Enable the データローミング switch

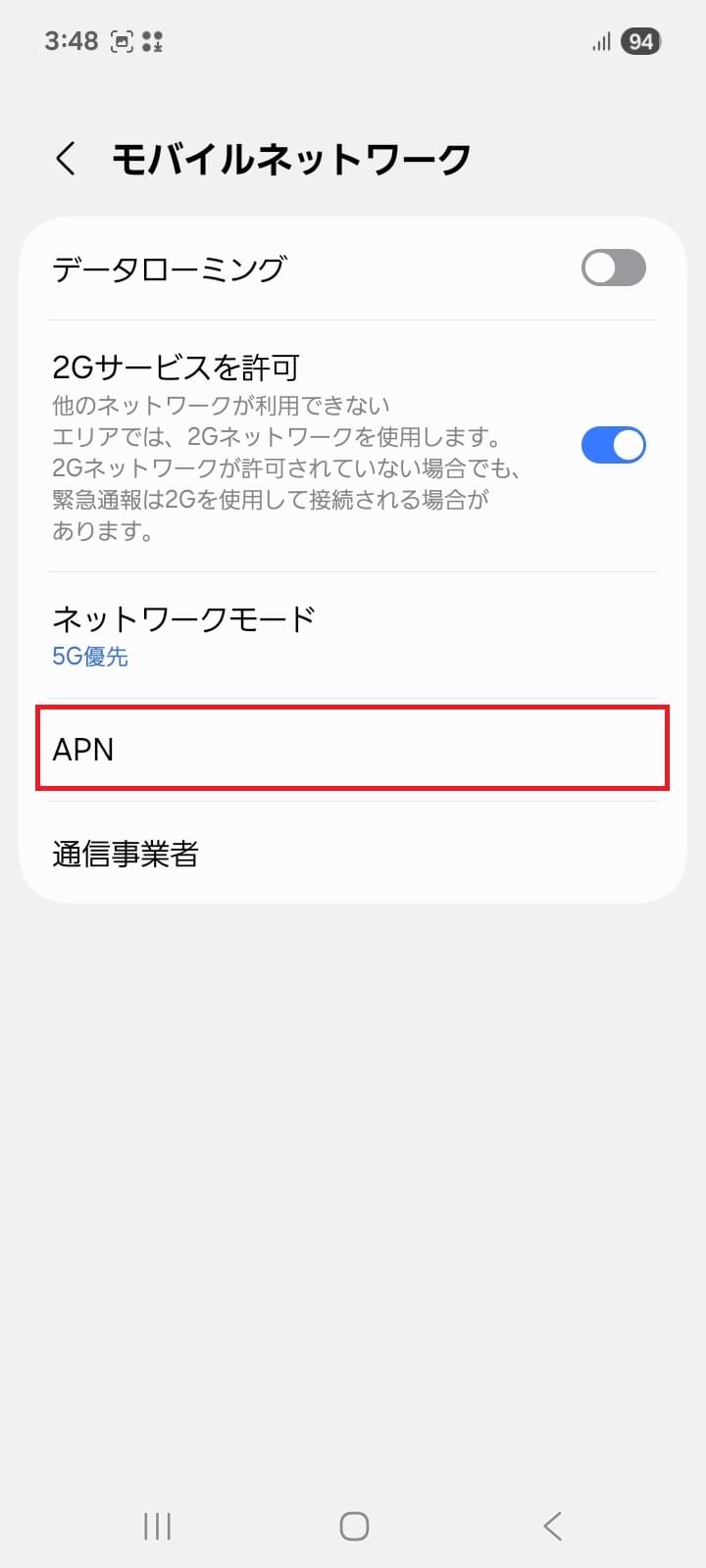[x=613, y=268]
